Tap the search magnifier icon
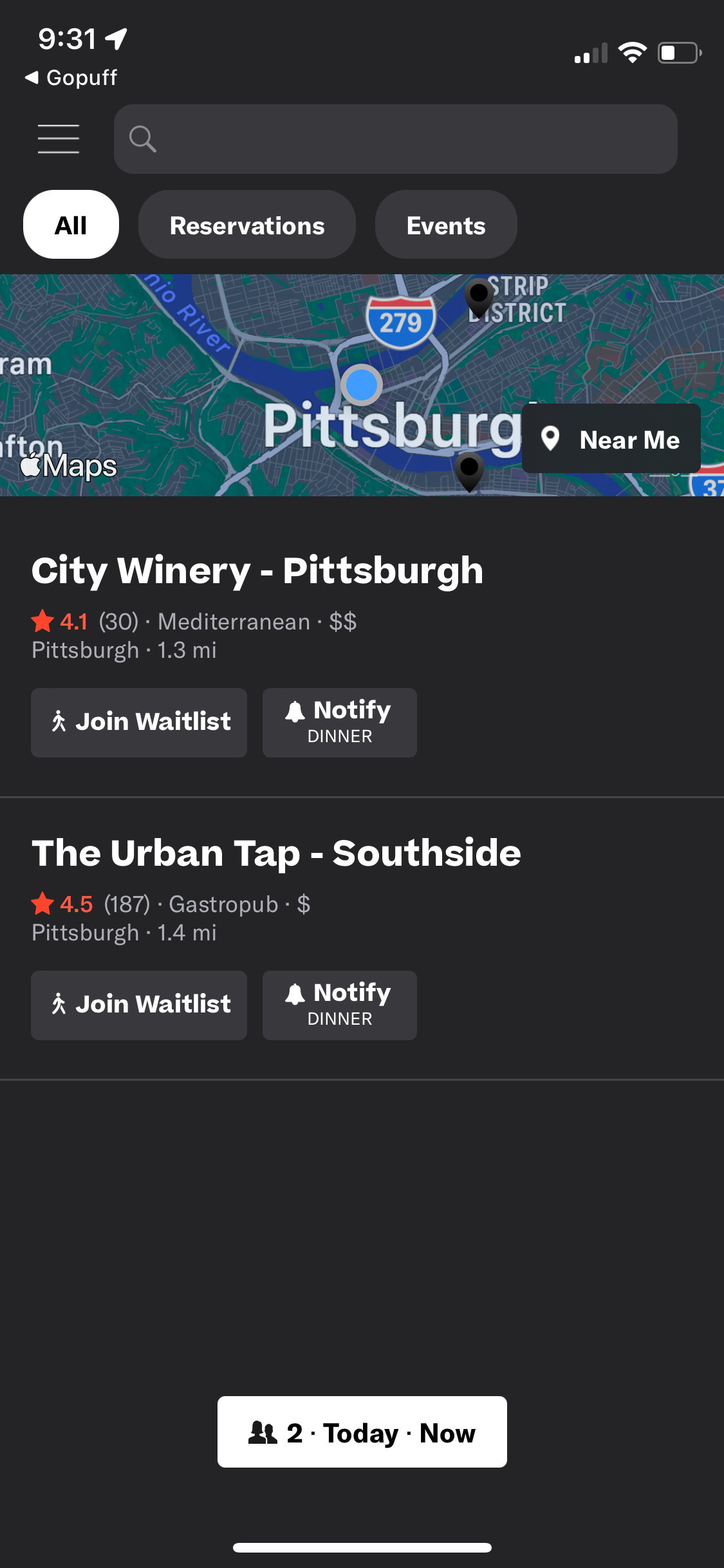 [x=143, y=138]
